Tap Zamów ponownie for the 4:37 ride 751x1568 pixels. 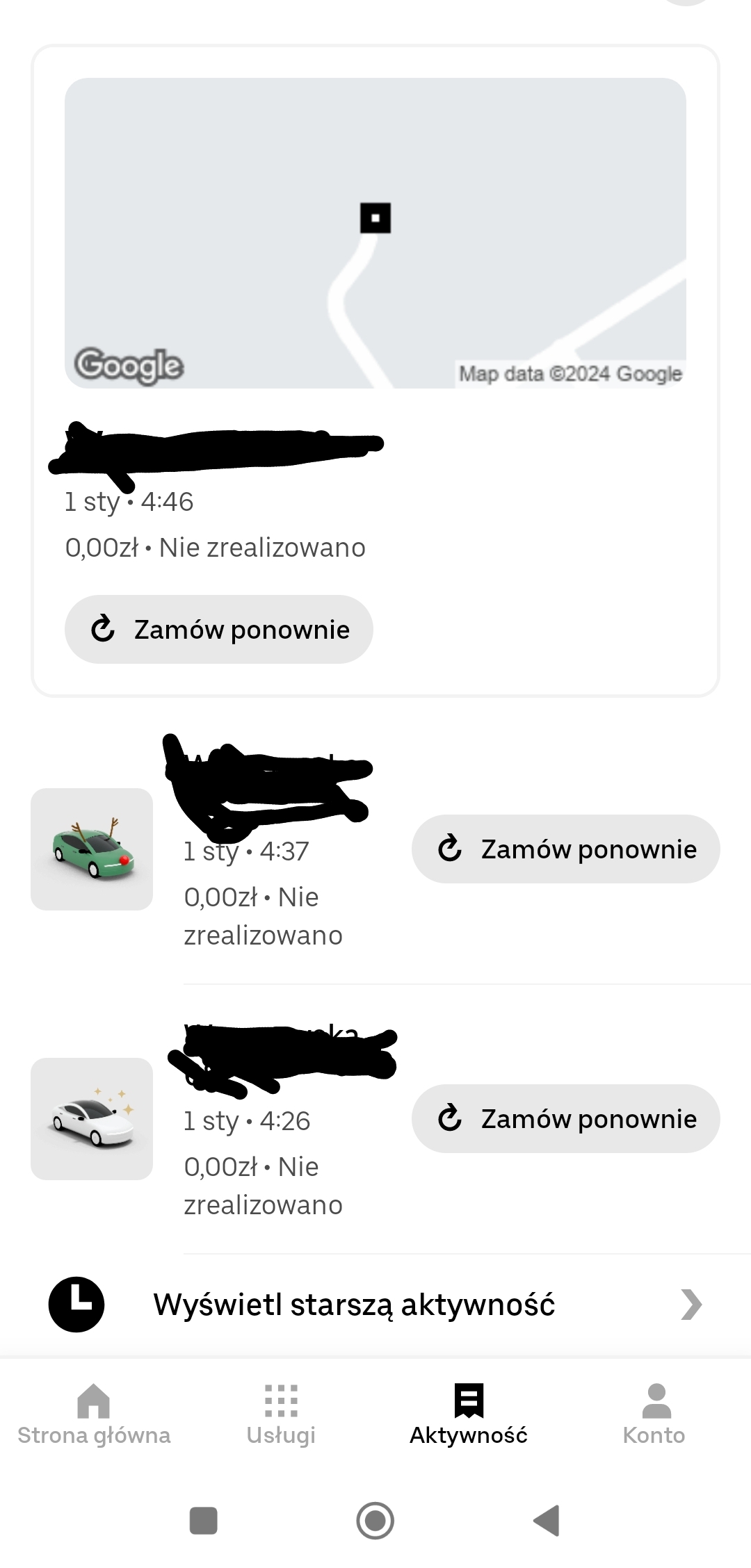pyautogui.click(x=565, y=849)
